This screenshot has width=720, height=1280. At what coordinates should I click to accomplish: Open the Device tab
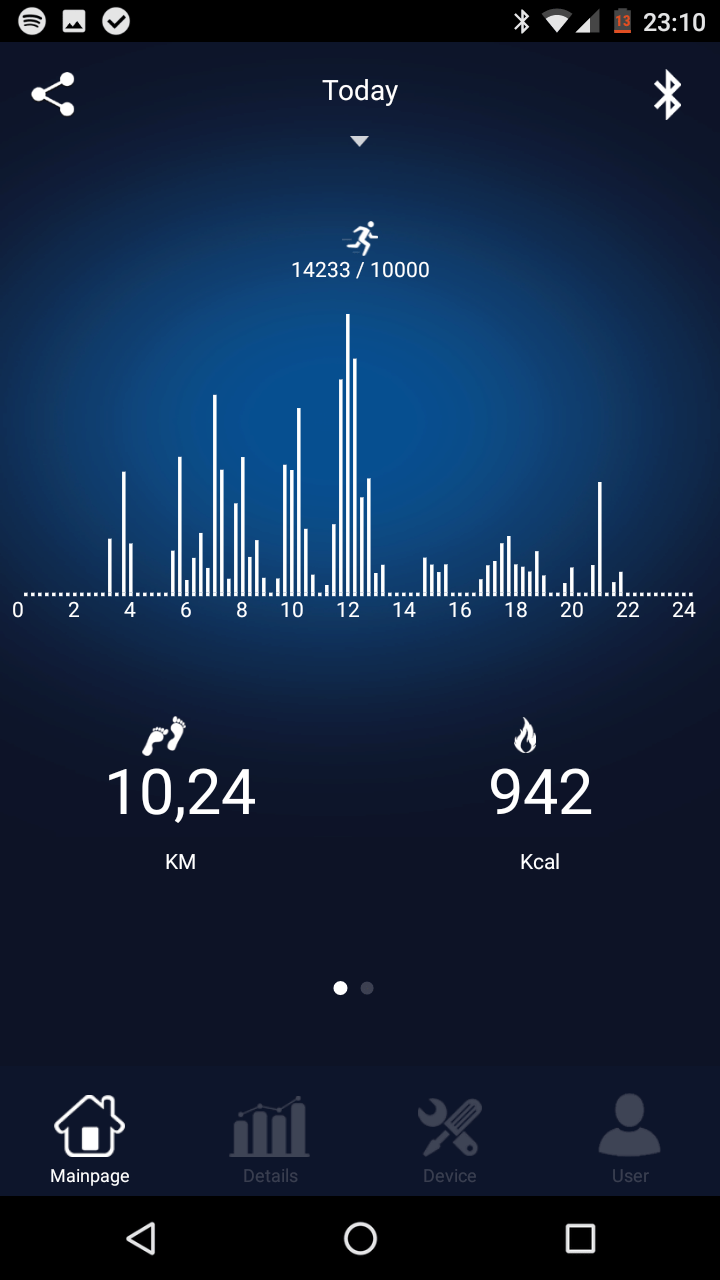450,1140
